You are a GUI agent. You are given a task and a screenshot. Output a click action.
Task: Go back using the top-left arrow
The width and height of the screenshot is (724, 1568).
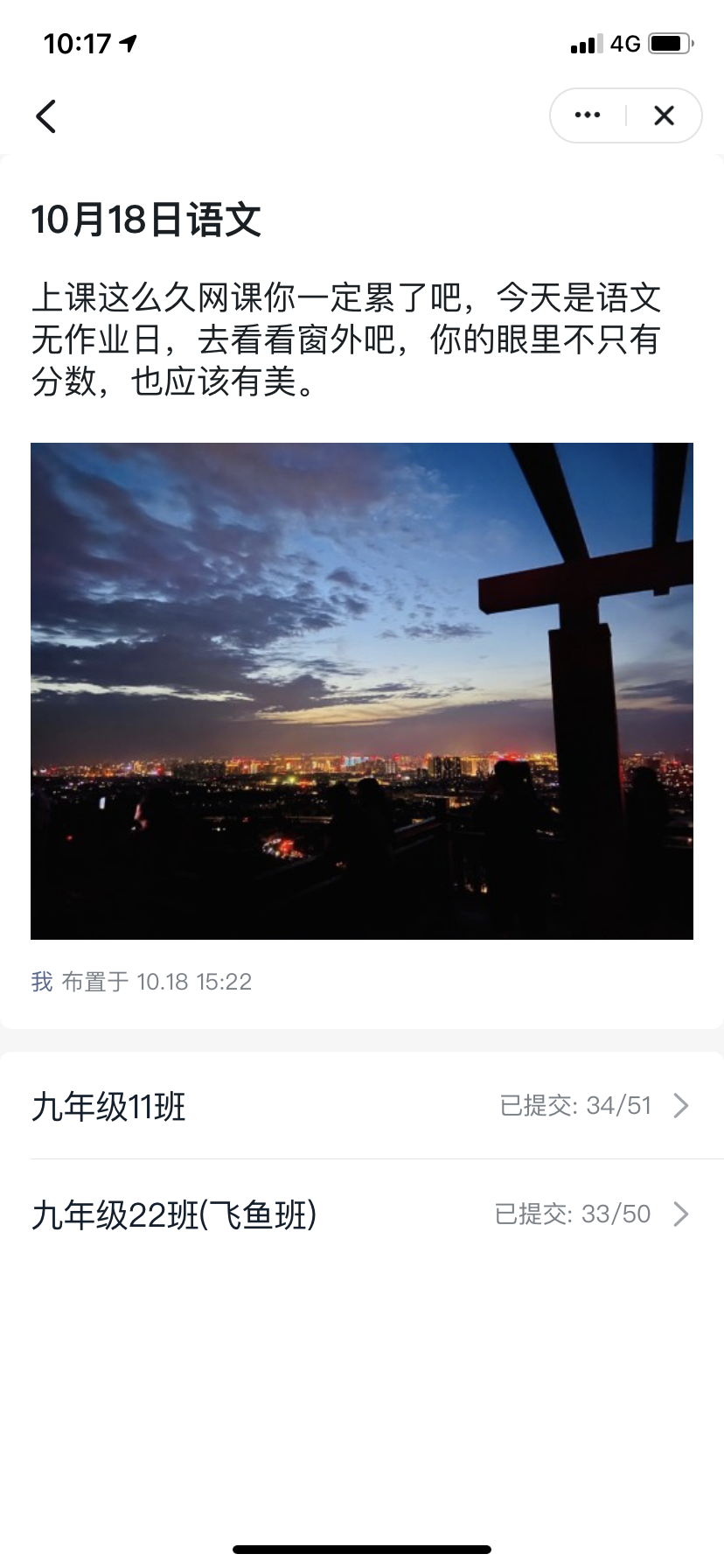tap(46, 115)
